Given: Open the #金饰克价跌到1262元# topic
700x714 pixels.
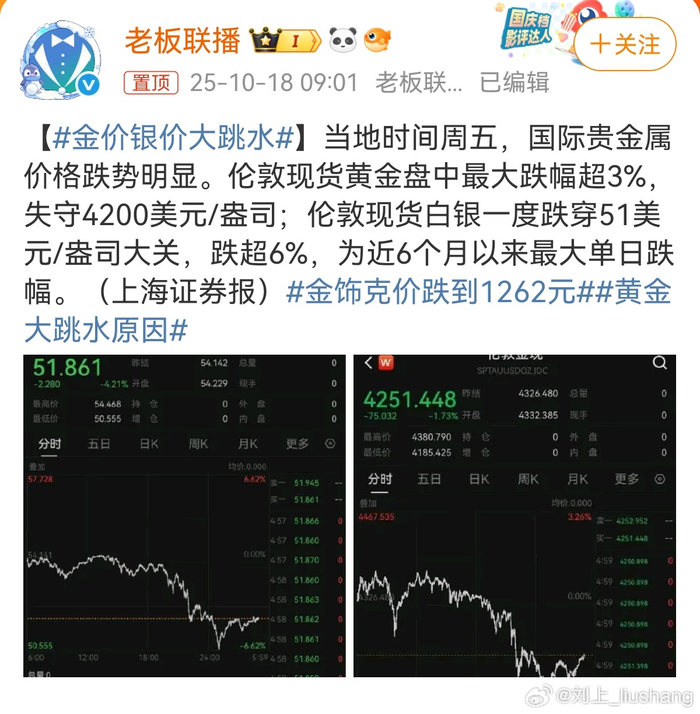Looking at the screenshot, I should tap(432, 292).
